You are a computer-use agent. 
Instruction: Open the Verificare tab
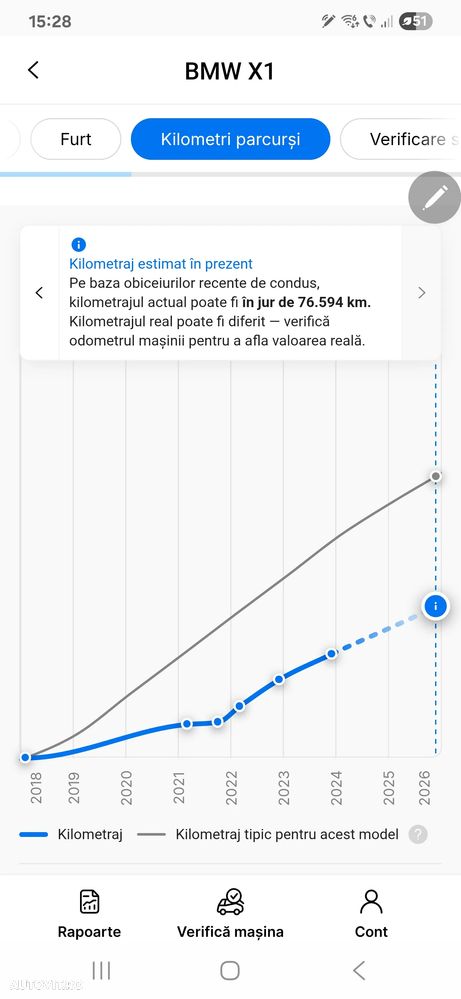click(x=401, y=139)
